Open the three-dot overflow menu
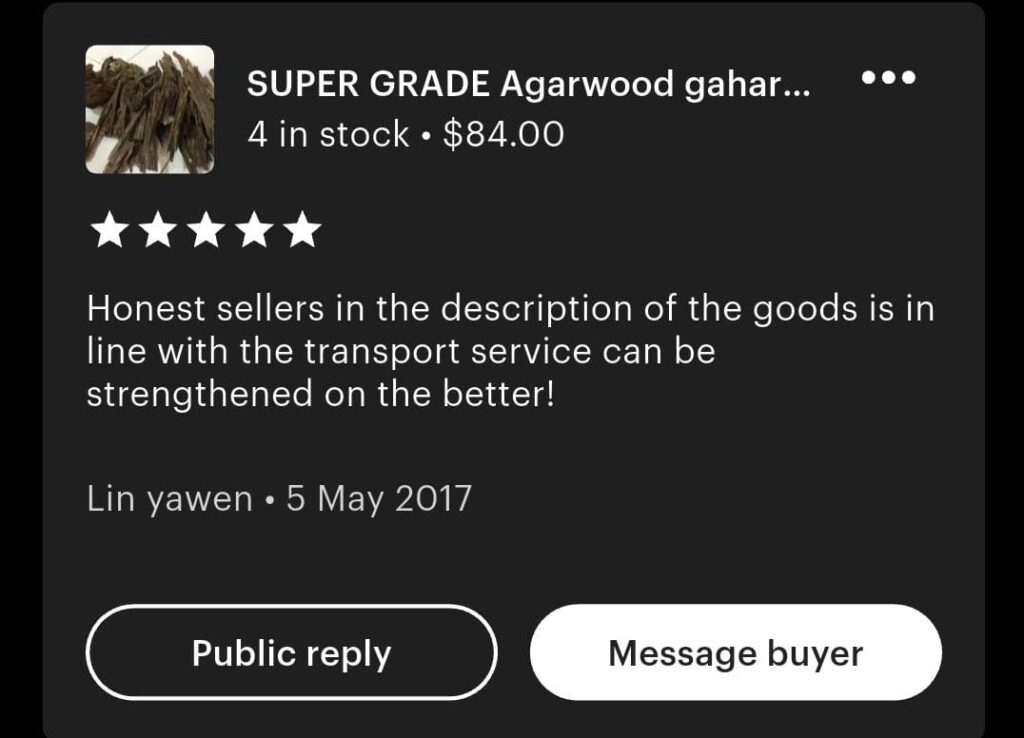 pos(888,78)
